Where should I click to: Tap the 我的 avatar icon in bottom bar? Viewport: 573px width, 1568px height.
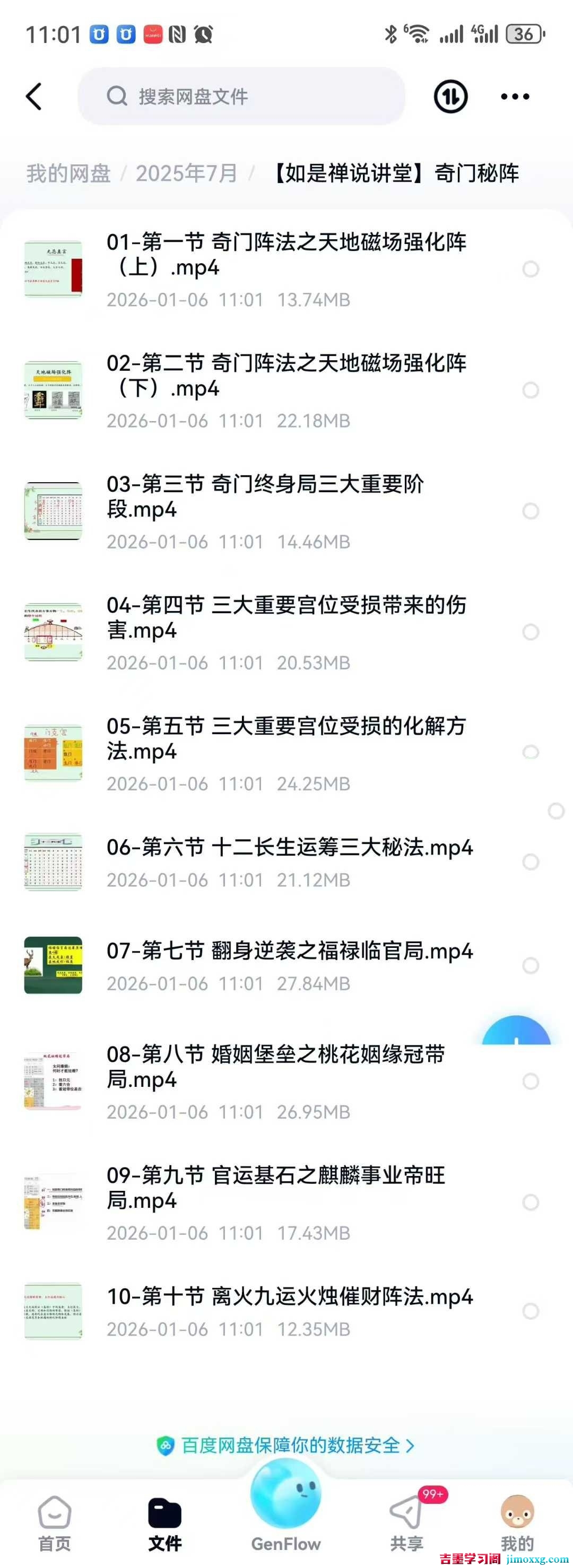(x=520, y=1510)
